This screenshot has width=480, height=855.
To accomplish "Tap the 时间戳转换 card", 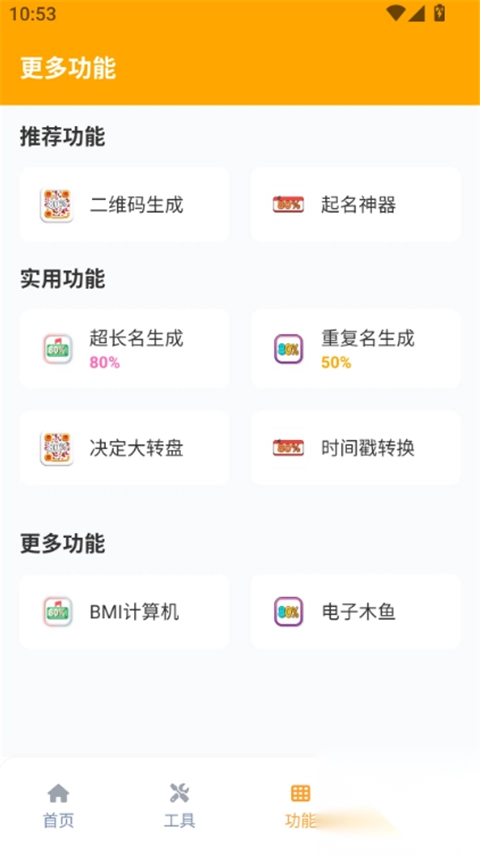I will [x=356, y=448].
